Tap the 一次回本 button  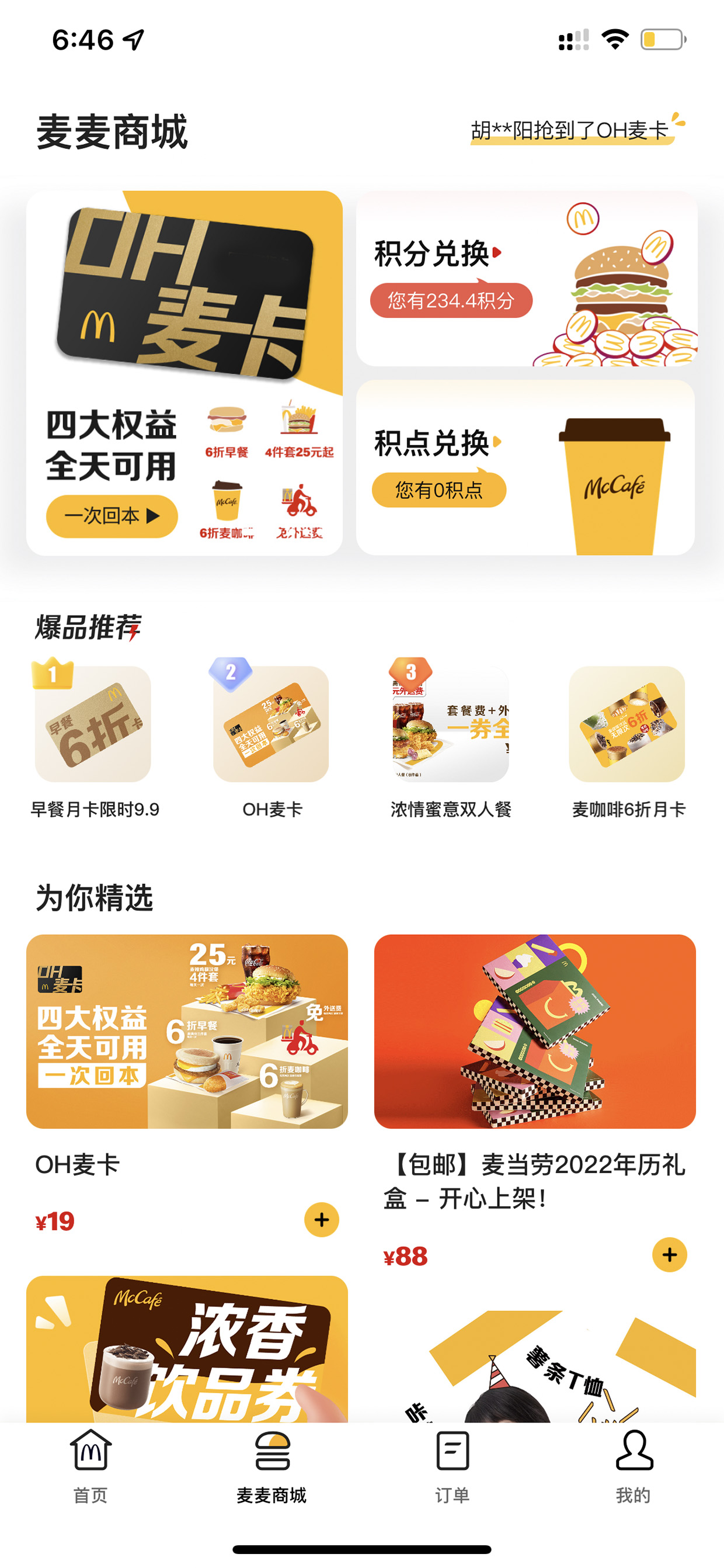(x=112, y=516)
